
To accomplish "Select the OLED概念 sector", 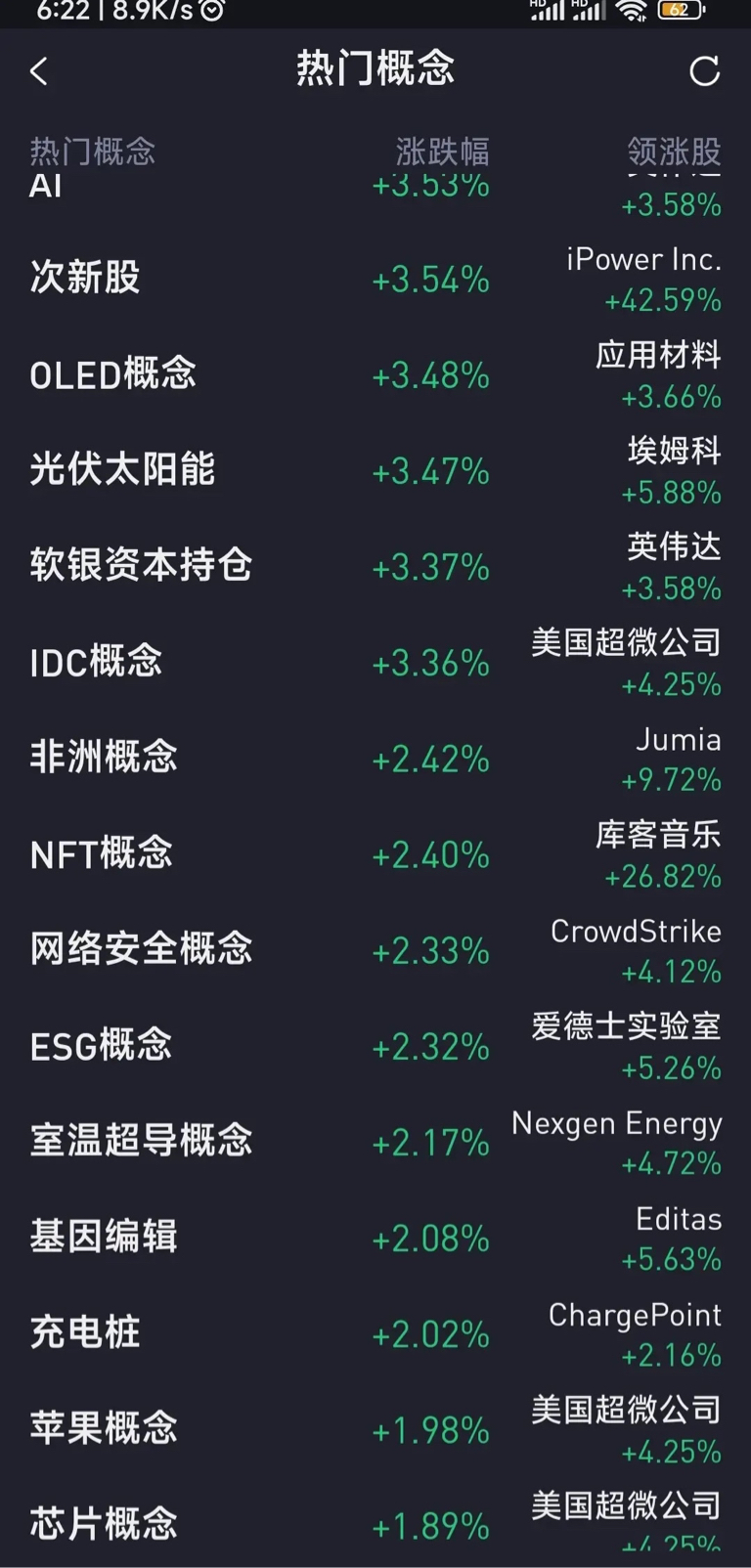I will coord(112,374).
